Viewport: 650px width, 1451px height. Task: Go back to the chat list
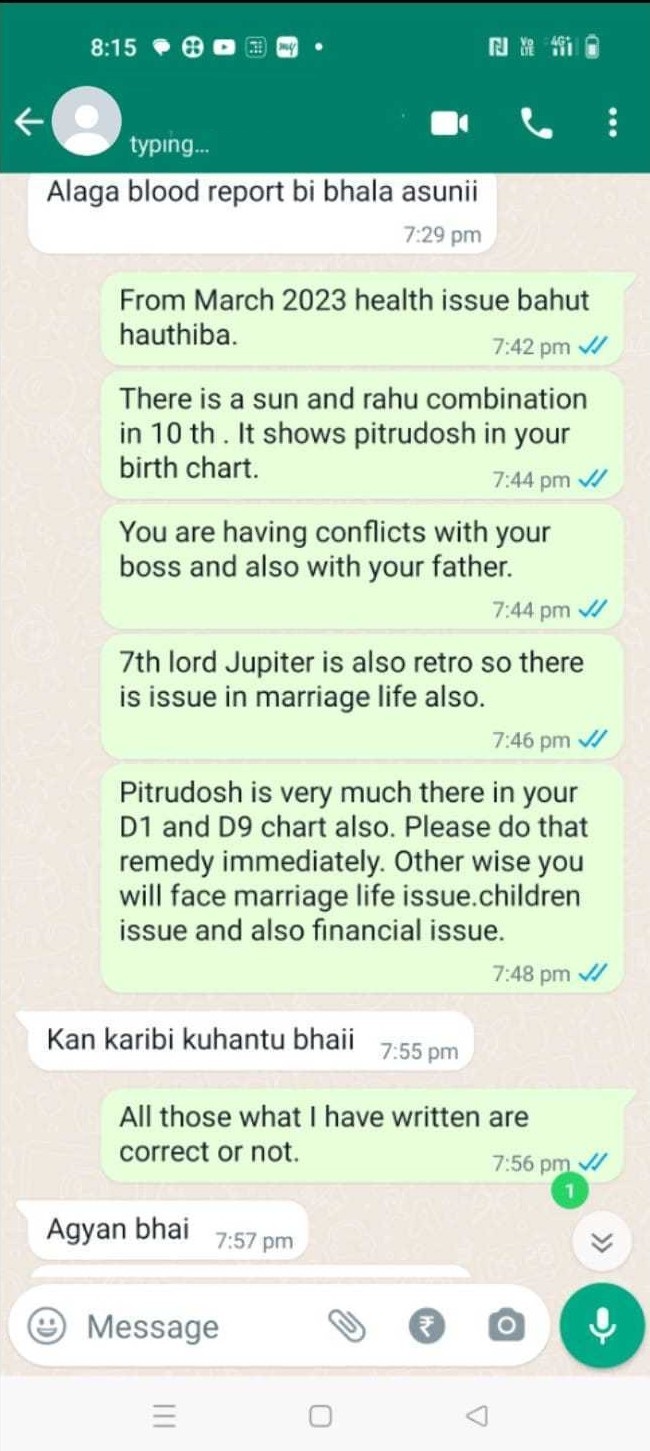pyautogui.click(x=29, y=123)
